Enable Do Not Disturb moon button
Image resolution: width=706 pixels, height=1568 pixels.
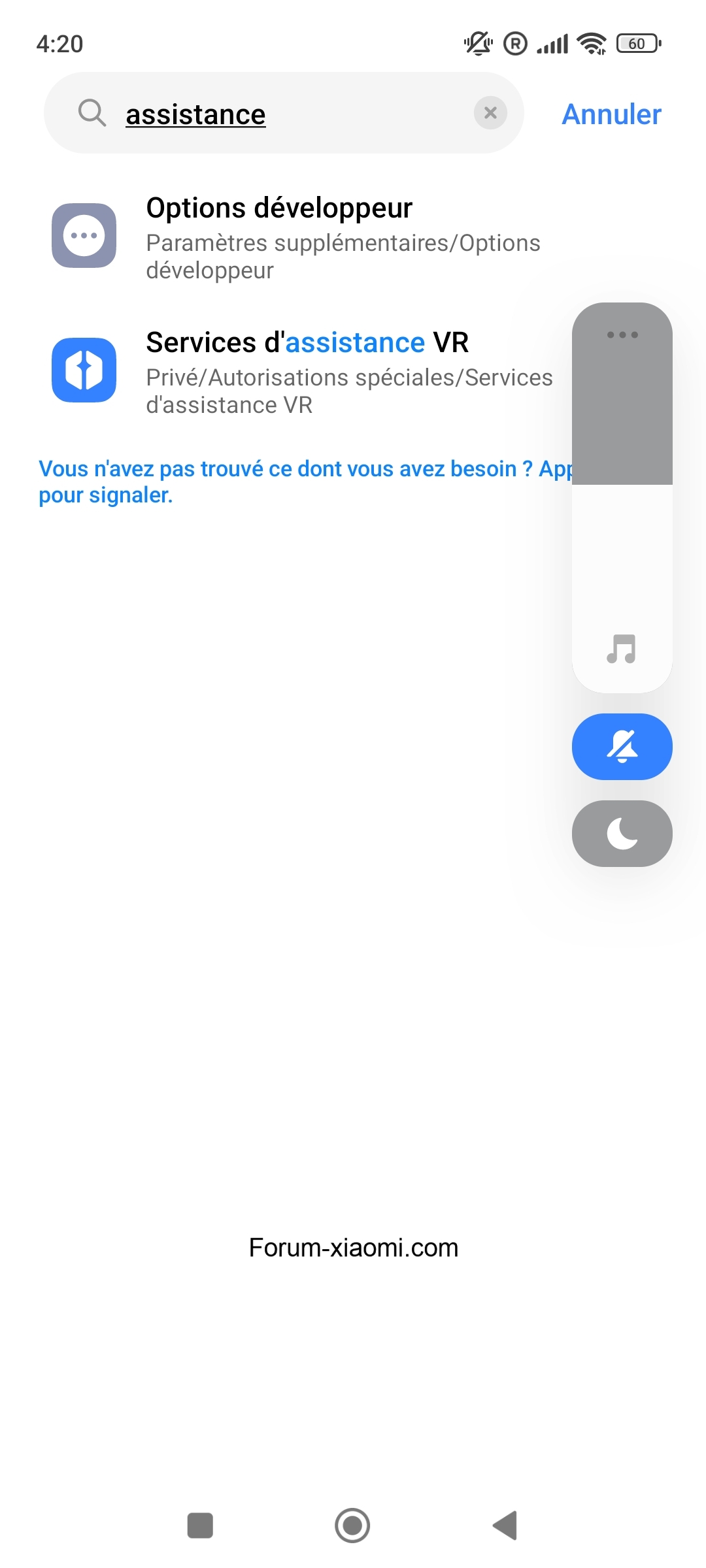[x=622, y=834]
